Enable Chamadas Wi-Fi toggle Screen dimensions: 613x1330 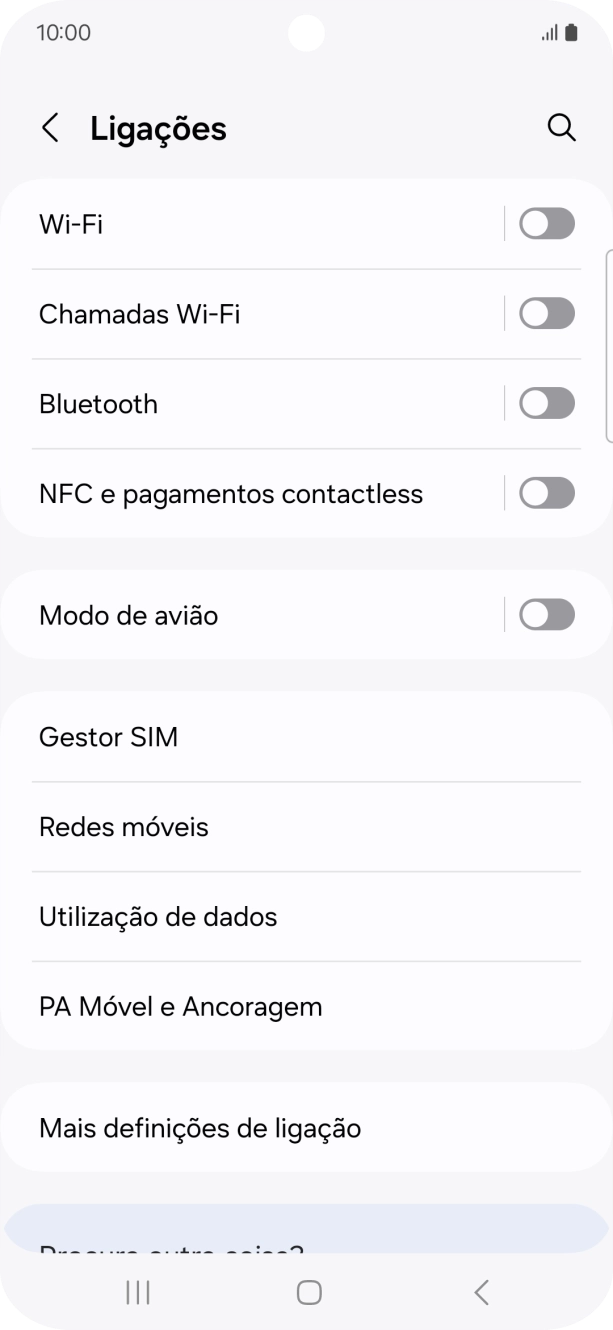547,314
